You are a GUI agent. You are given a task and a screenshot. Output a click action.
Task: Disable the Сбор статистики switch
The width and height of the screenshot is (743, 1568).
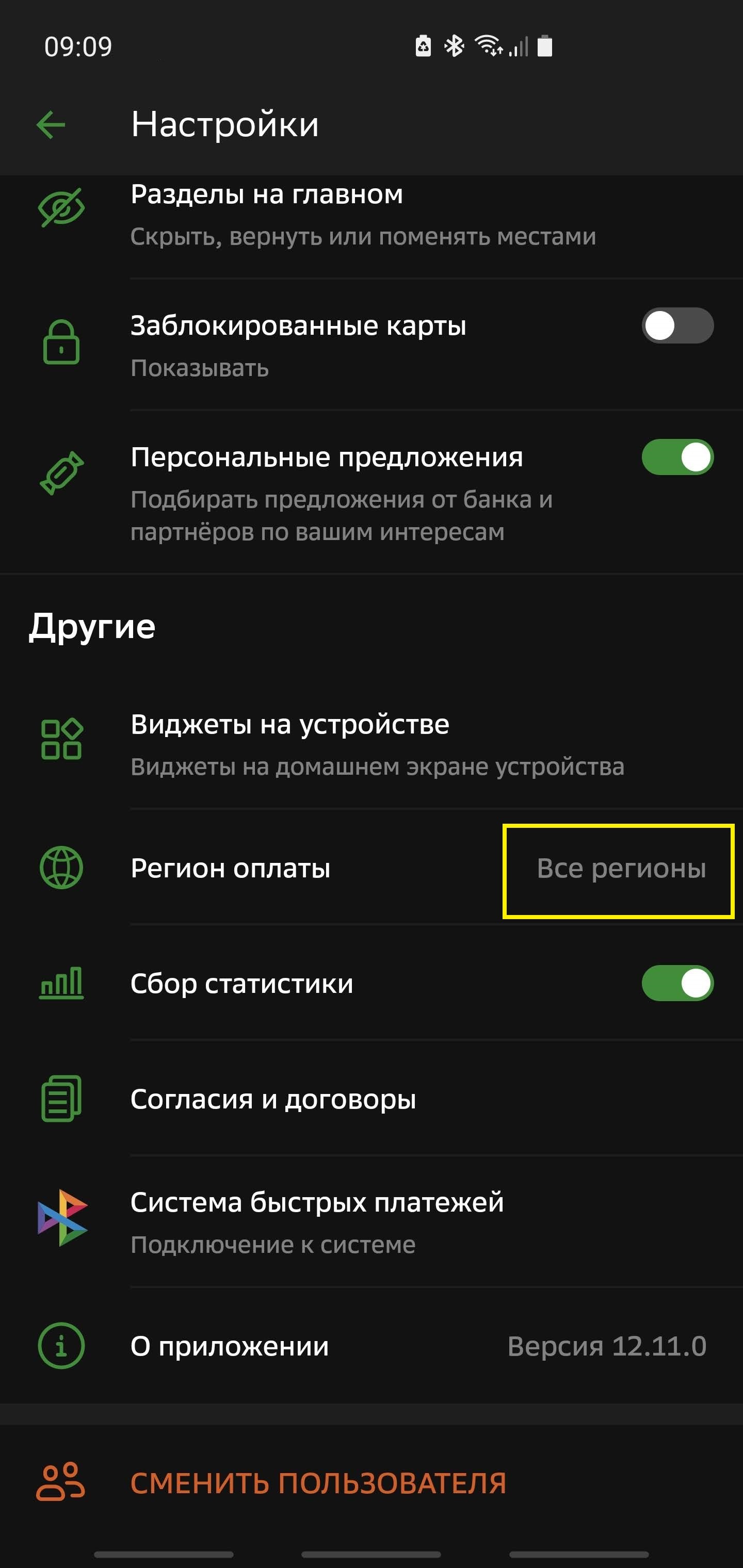click(676, 984)
